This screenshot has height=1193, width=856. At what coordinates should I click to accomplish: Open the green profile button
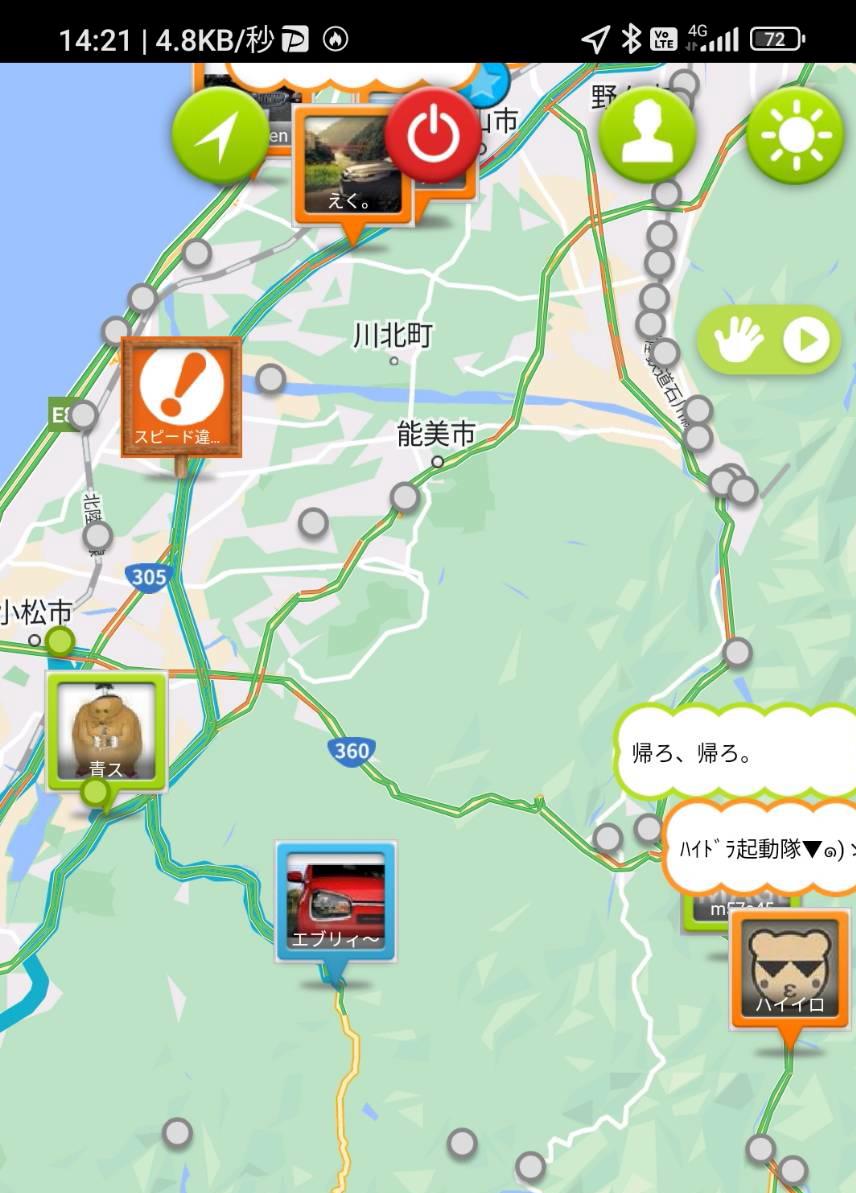pos(647,135)
